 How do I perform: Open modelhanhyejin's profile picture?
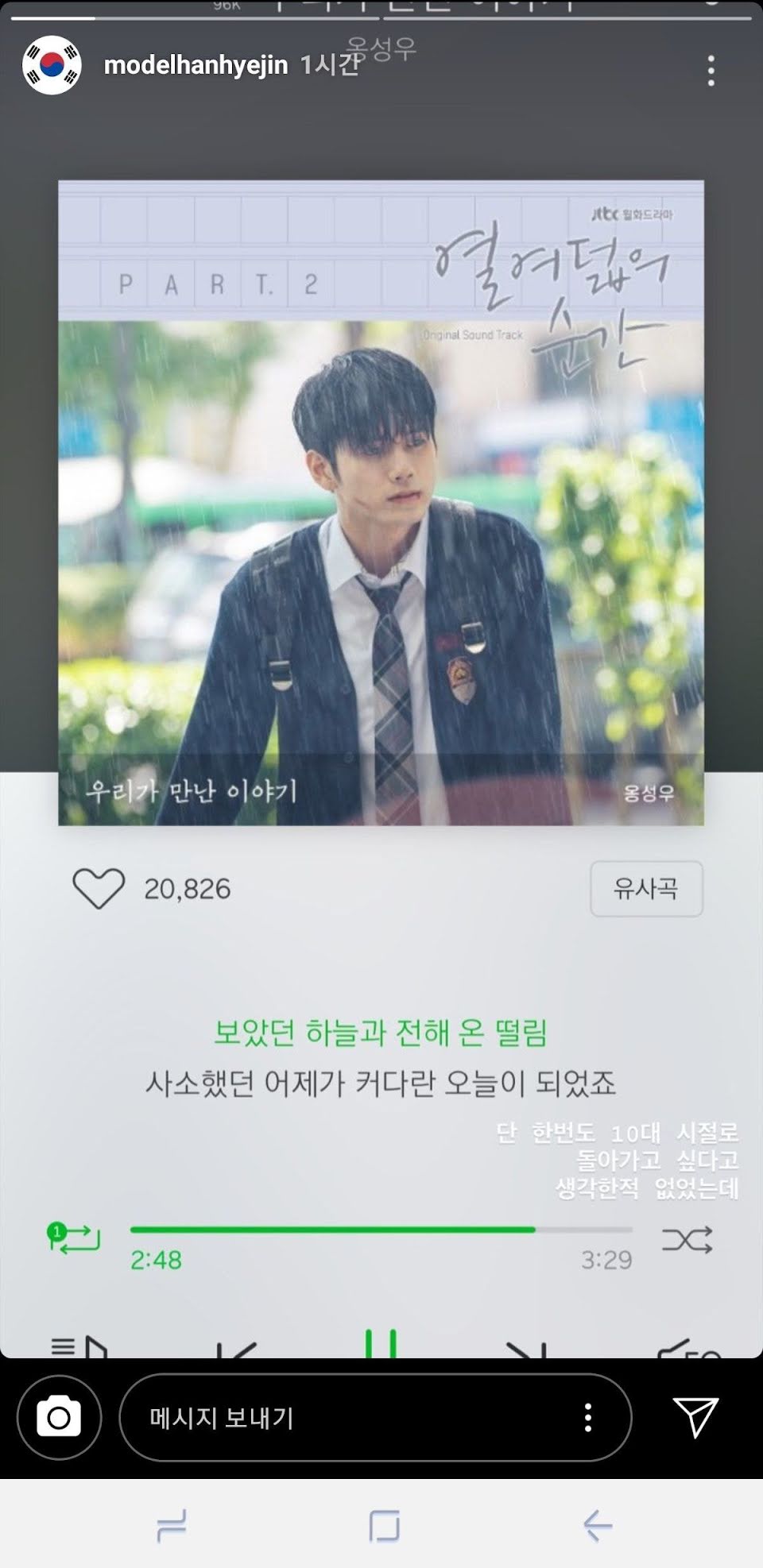point(52,65)
